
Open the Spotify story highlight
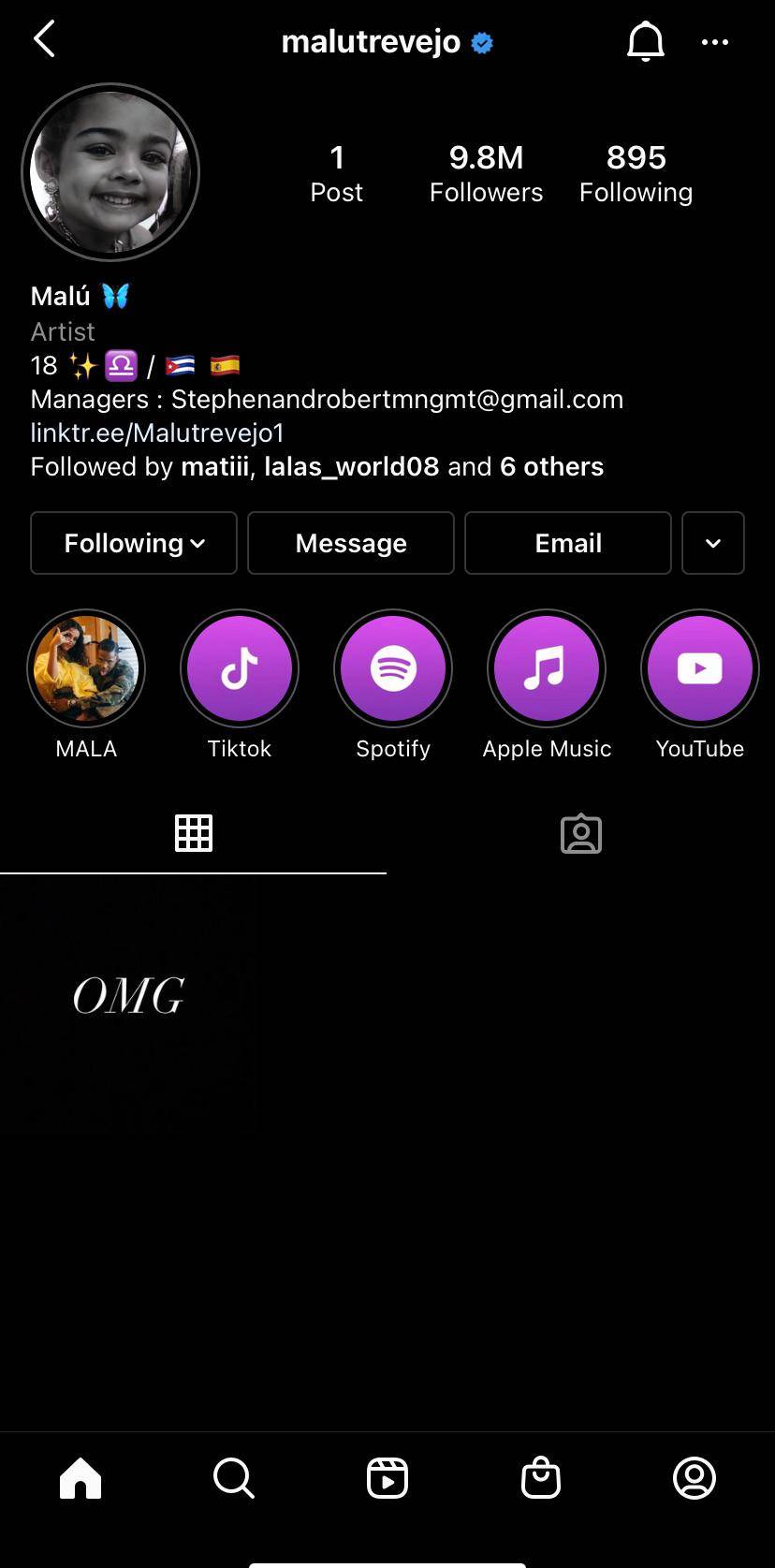[x=393, y=668]
